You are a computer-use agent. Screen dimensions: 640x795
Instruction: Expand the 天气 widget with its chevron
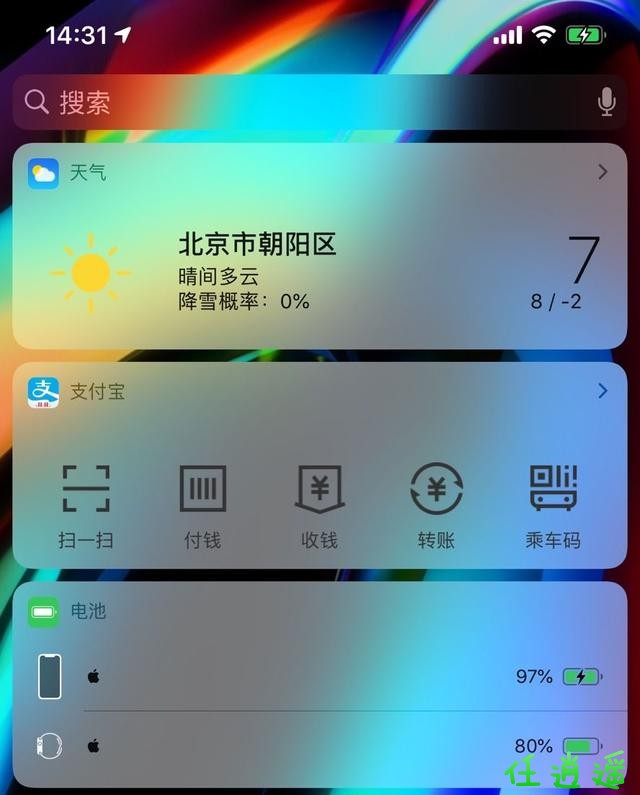(x=602, y=172)
